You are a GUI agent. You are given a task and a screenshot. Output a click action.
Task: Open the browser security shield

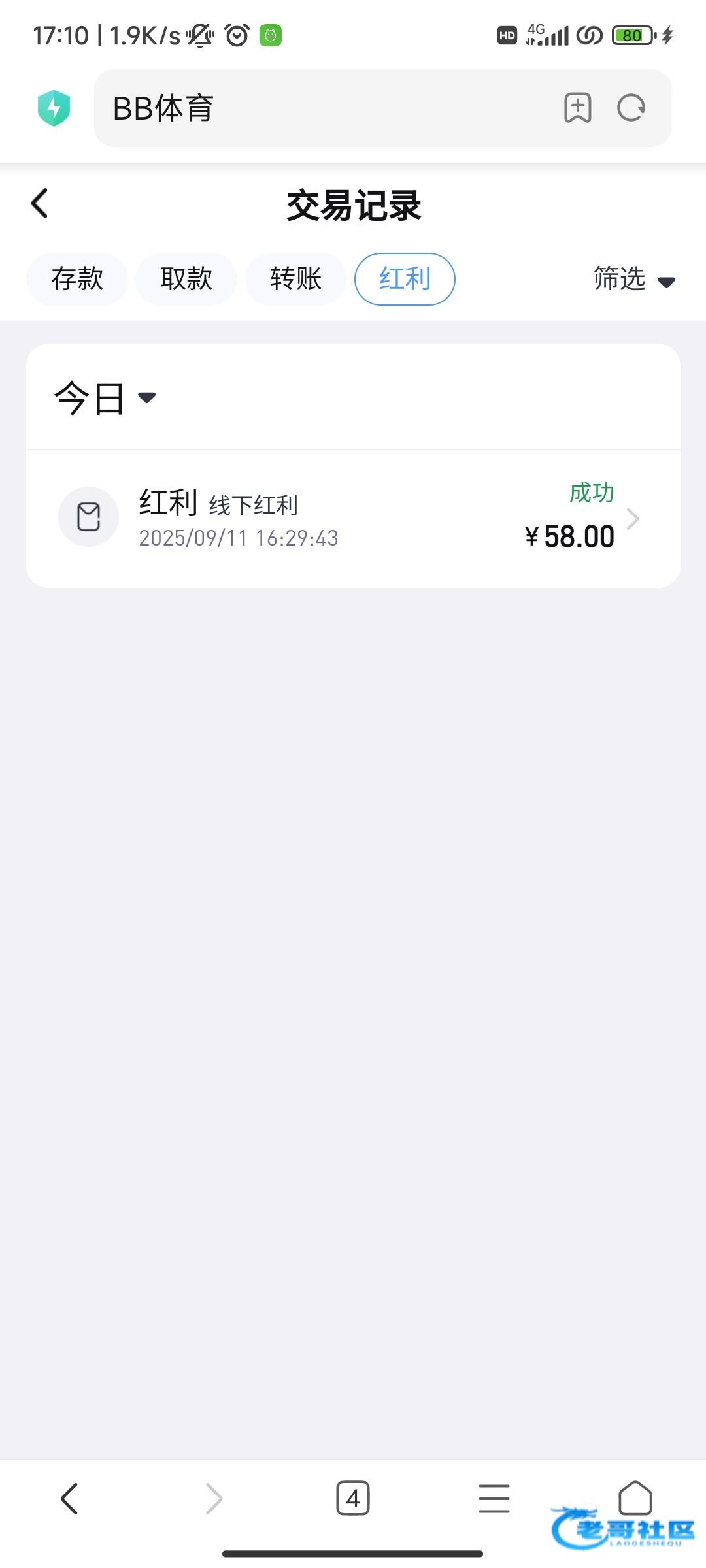[54, 108]
